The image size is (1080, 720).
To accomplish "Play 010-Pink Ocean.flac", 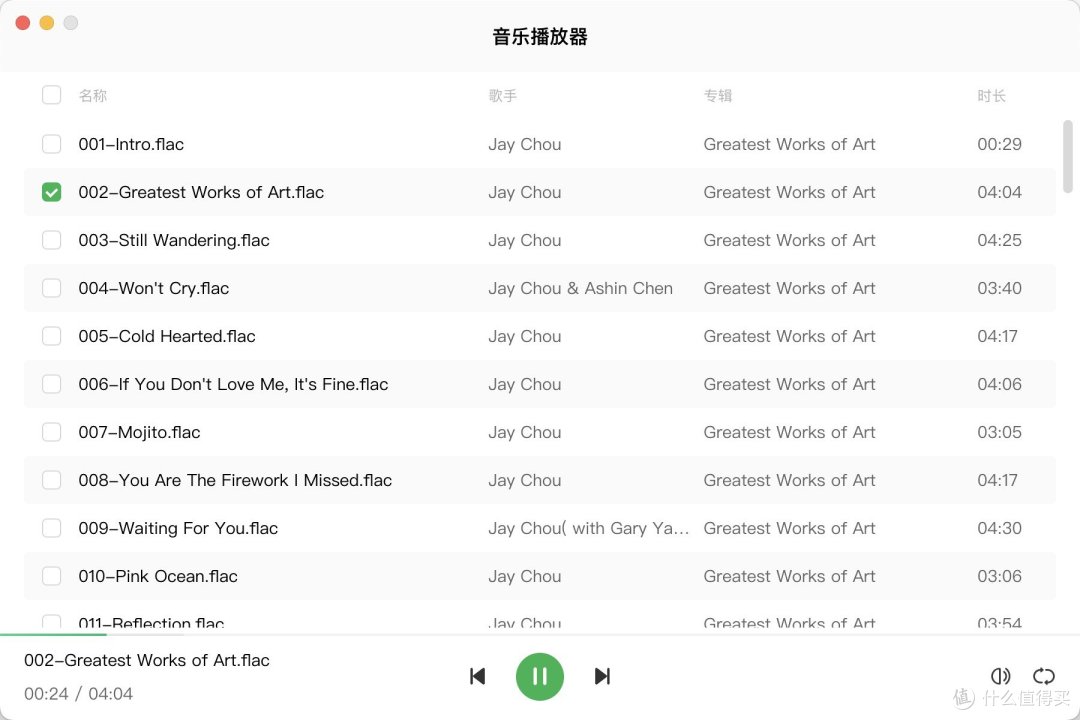I will coord(158,576).
